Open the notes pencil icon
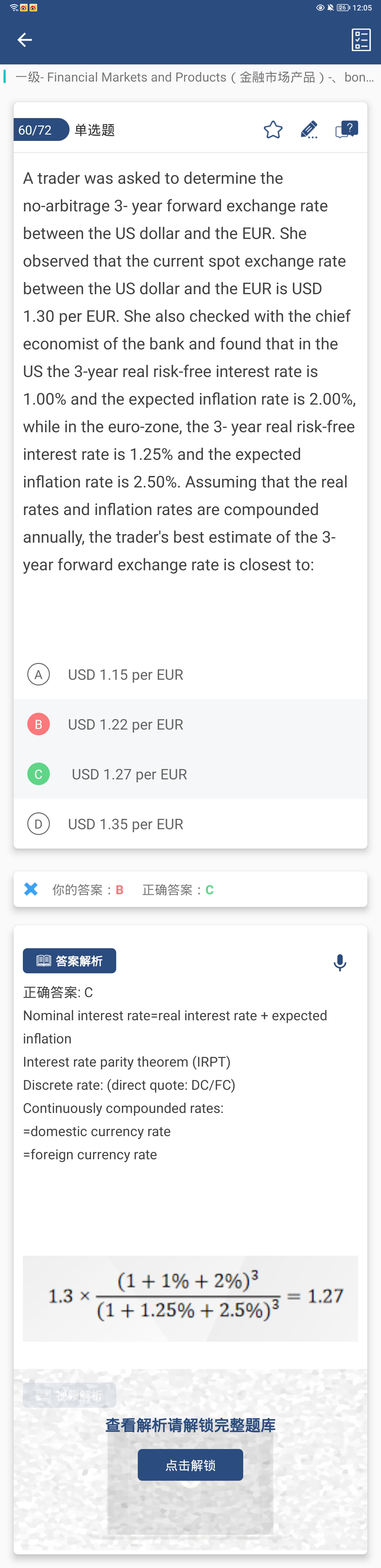 tap(309, 130)
